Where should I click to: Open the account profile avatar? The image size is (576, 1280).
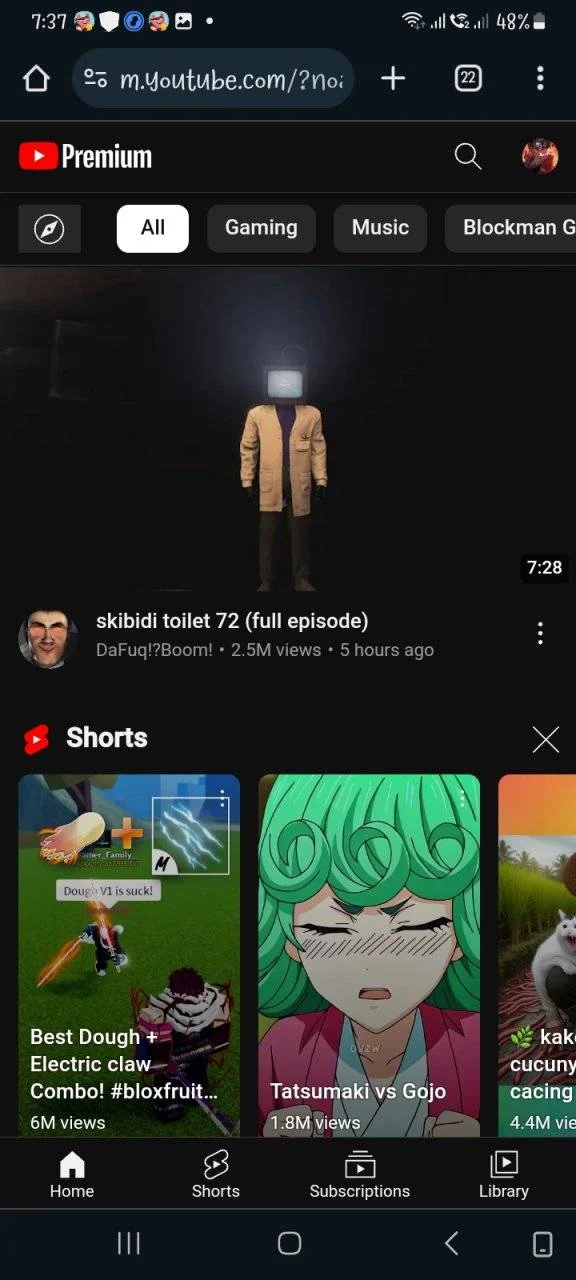540,156
